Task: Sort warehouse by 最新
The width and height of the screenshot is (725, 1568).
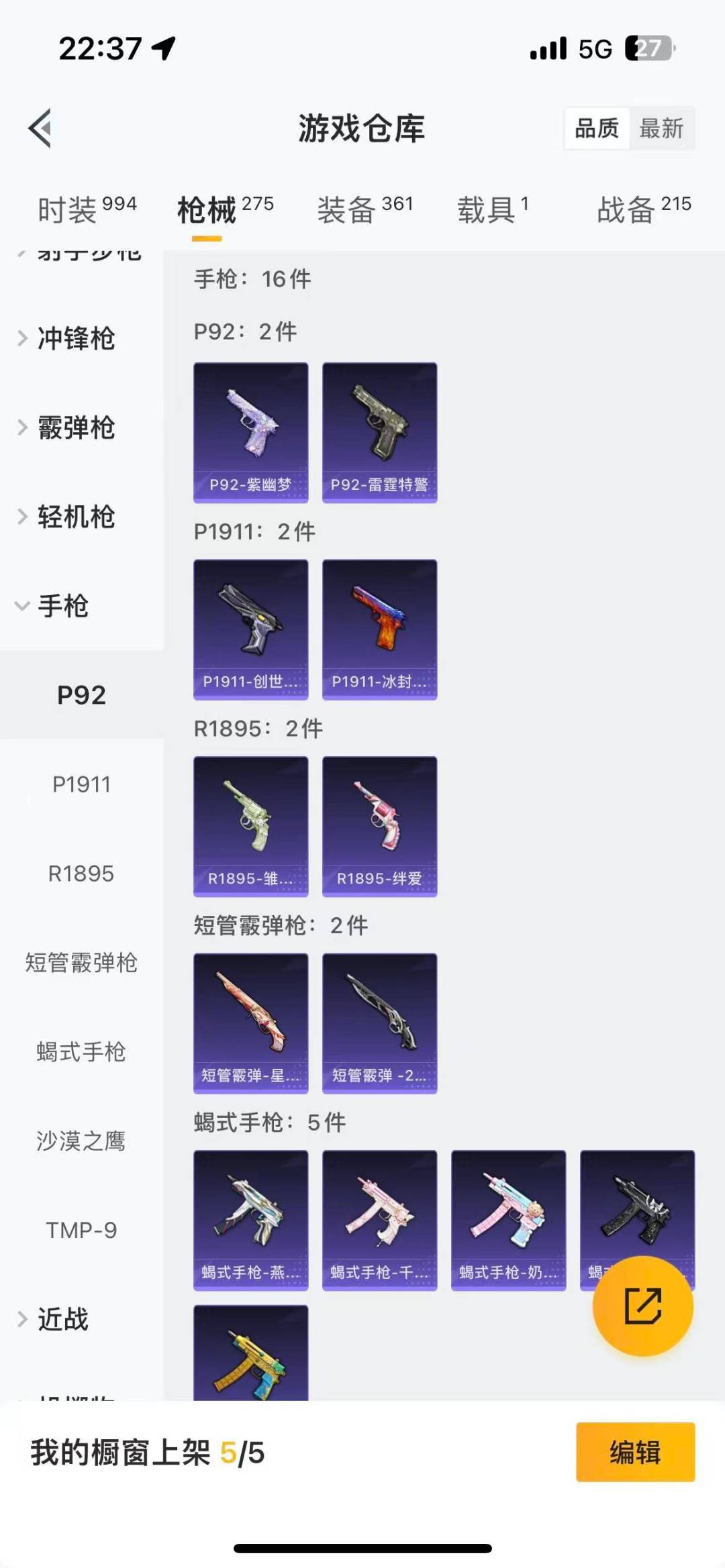Action: (661, 128)
